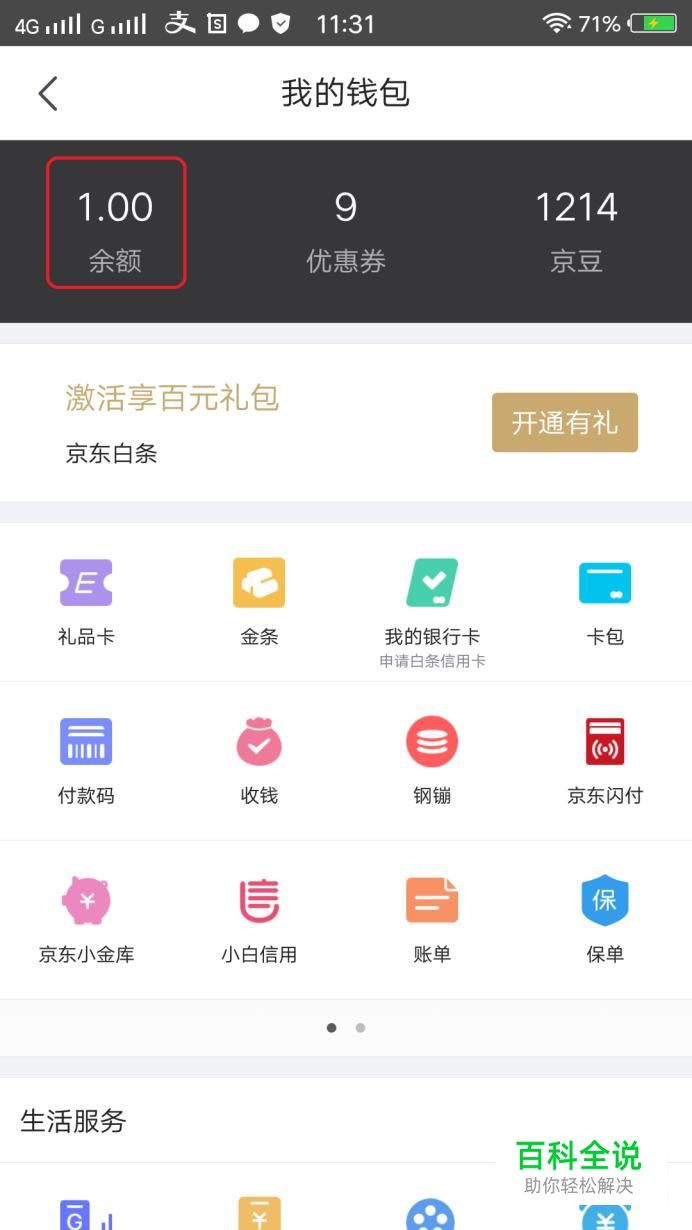Go back from 我的钱包

(x=48, y=93)
